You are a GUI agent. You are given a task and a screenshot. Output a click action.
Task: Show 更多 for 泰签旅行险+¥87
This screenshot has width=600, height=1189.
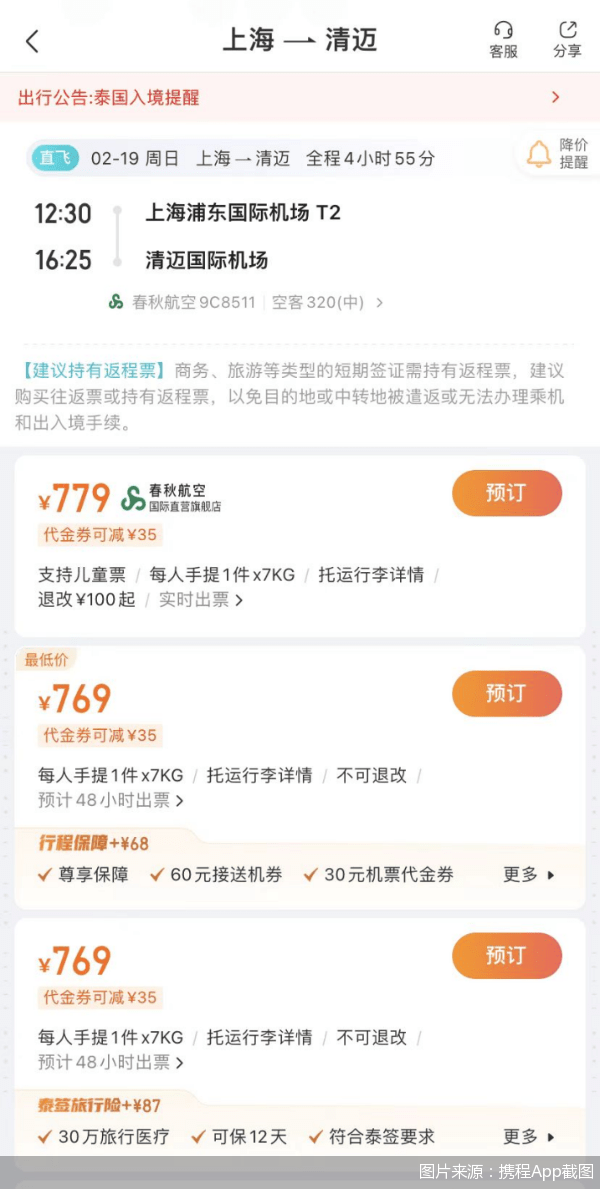coord(528,1137)
